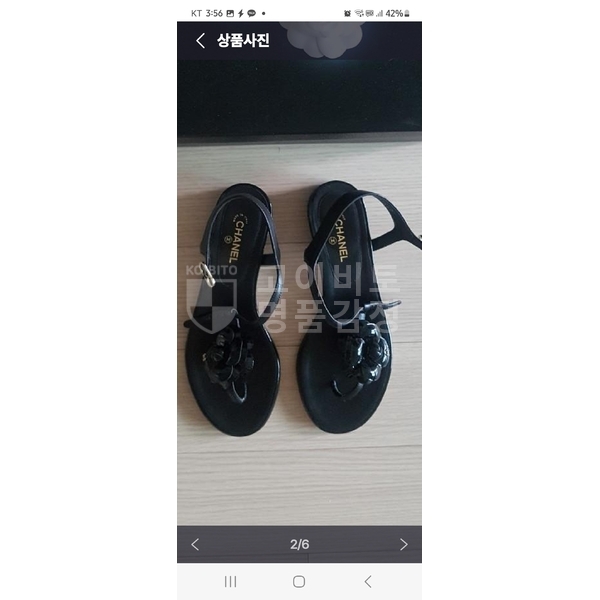Screen dimensions: 600x600
Task: Tap the system home button
Action: tap(299, 581)
